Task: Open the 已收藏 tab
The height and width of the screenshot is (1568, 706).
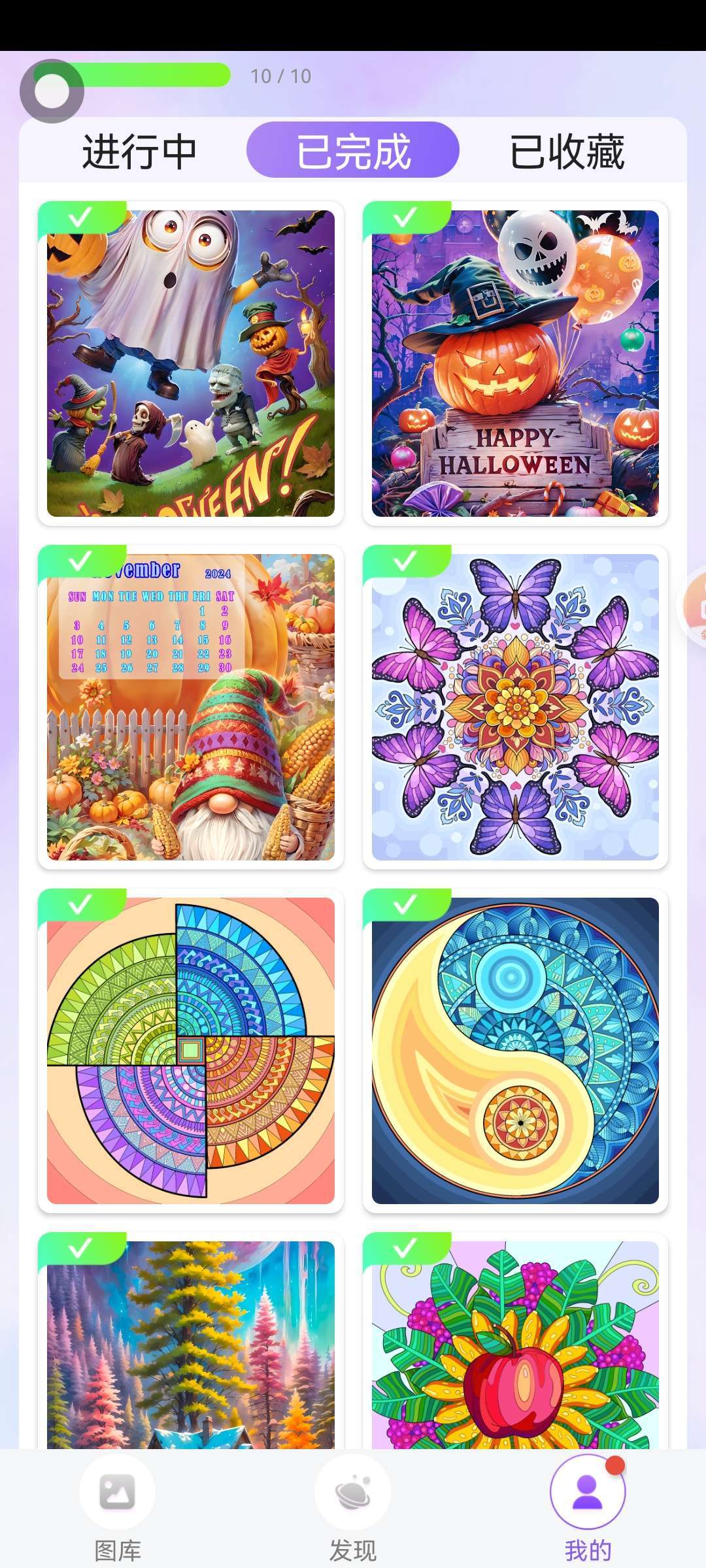Action: pyautogui.click(x=567, y=152)
